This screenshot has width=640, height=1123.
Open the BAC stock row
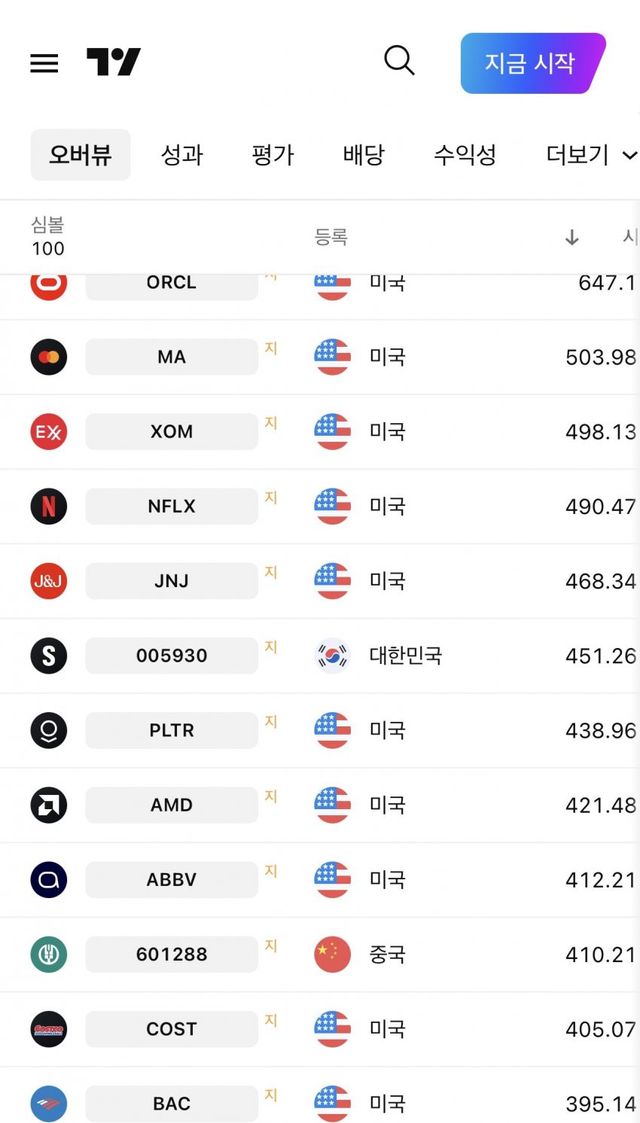[172, 1104]
